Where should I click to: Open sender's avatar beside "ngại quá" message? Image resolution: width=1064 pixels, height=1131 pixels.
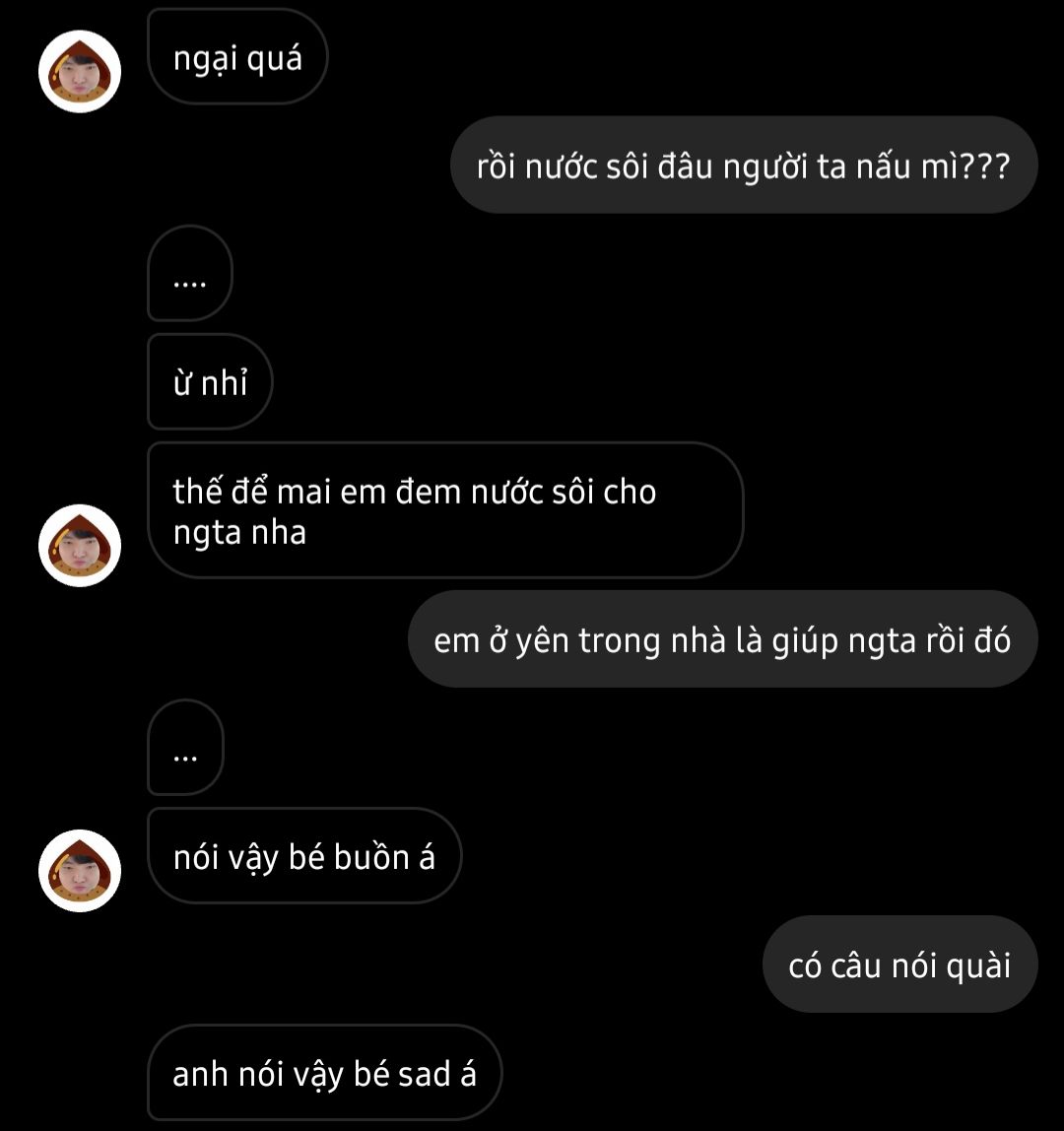(x=80, y=71)
